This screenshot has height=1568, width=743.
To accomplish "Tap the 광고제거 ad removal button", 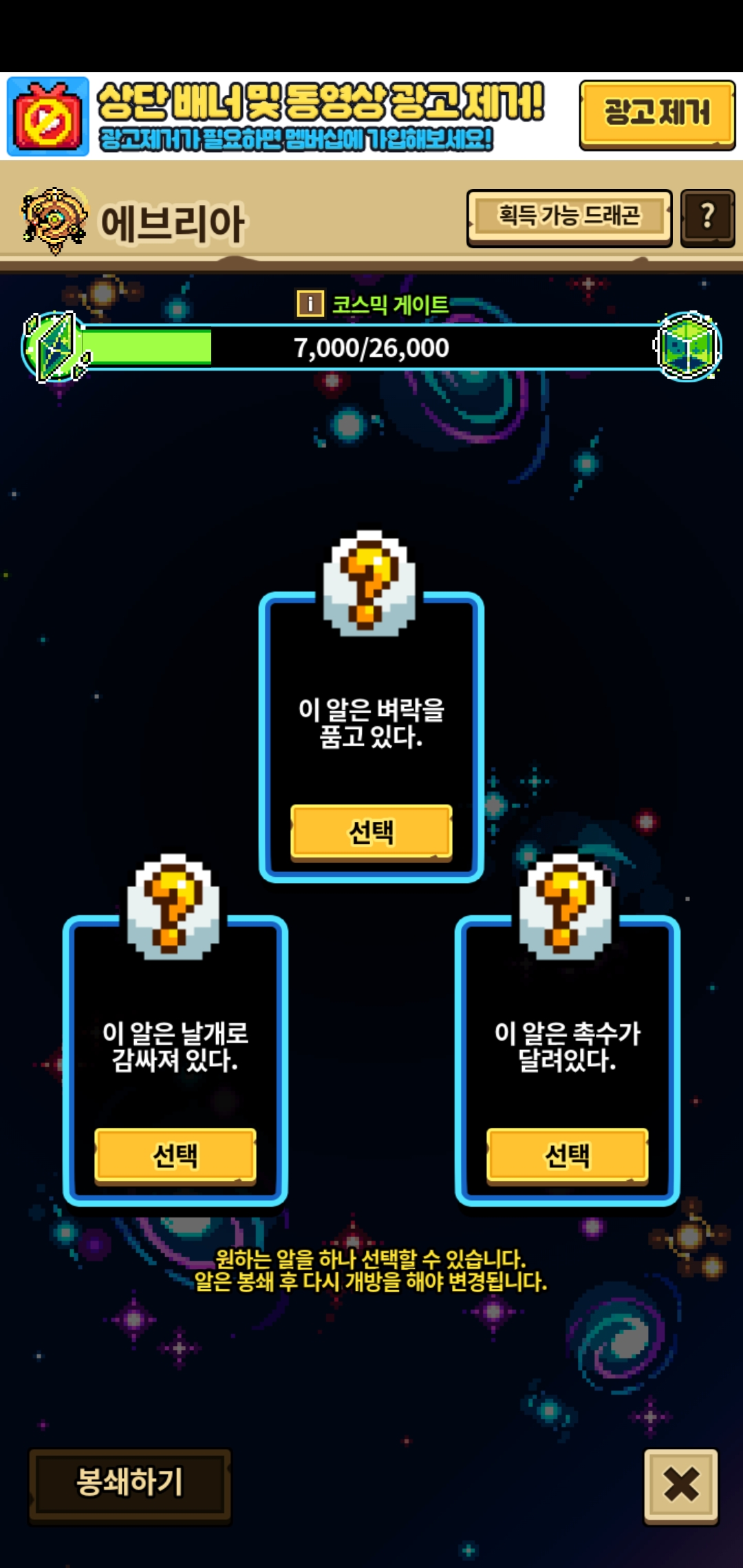I will click(657, 114).
